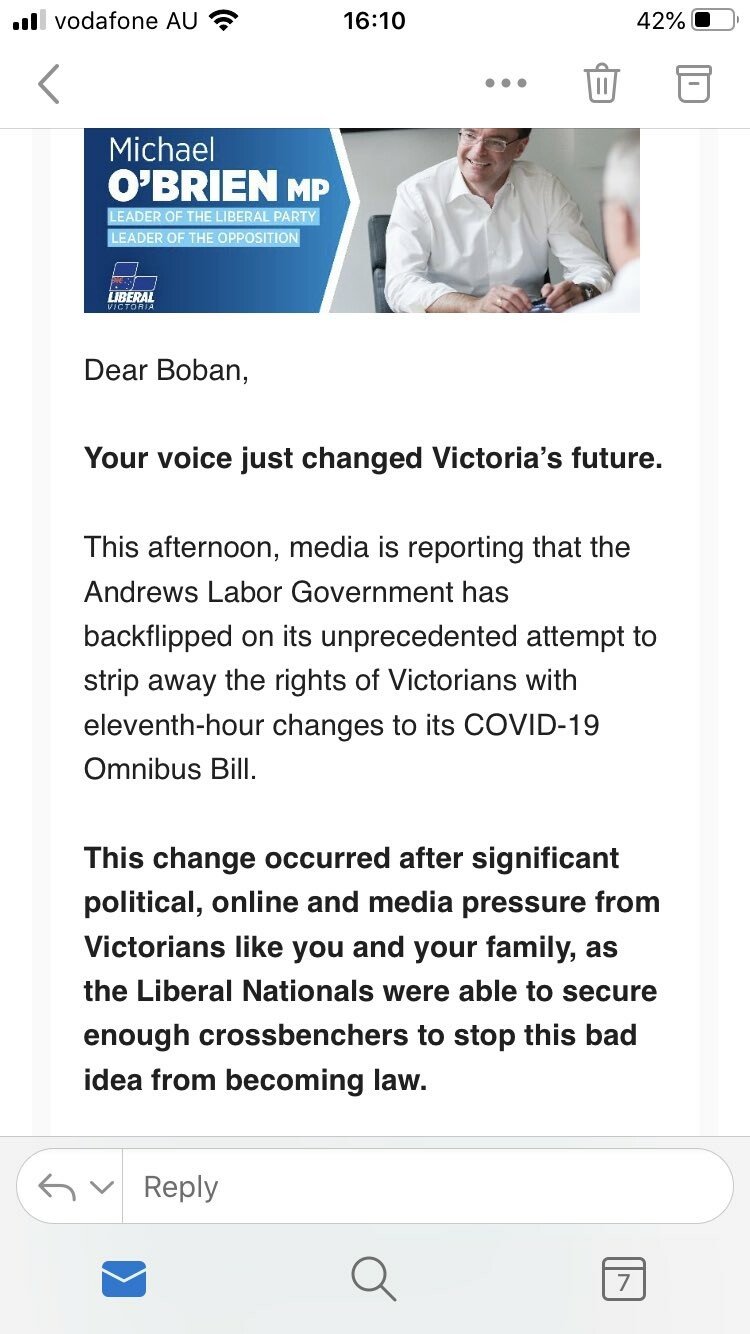The image size is (750, 1334).
Task: Switch to the Calendar tab
Action: (624, 1279)
